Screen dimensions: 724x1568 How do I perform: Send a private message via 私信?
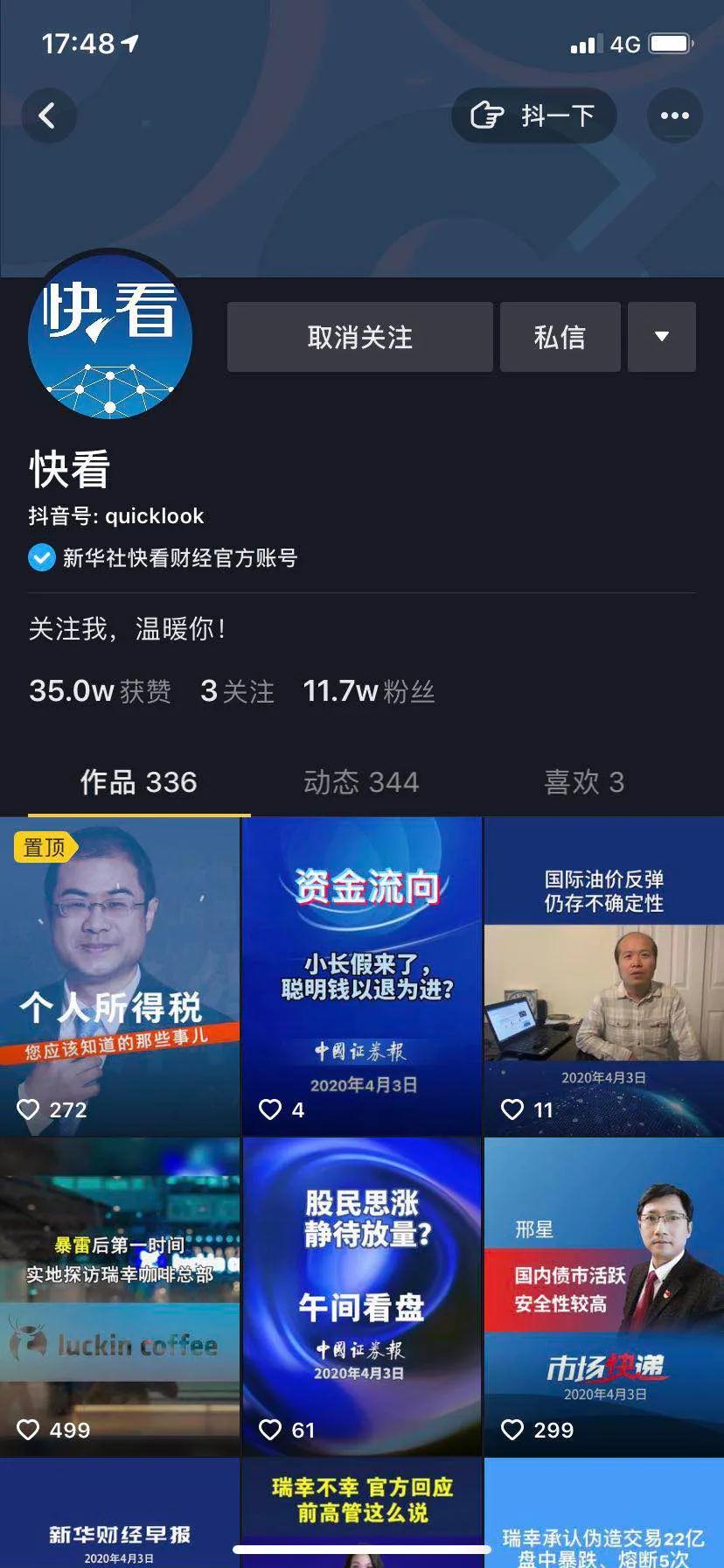coord(560,337)
